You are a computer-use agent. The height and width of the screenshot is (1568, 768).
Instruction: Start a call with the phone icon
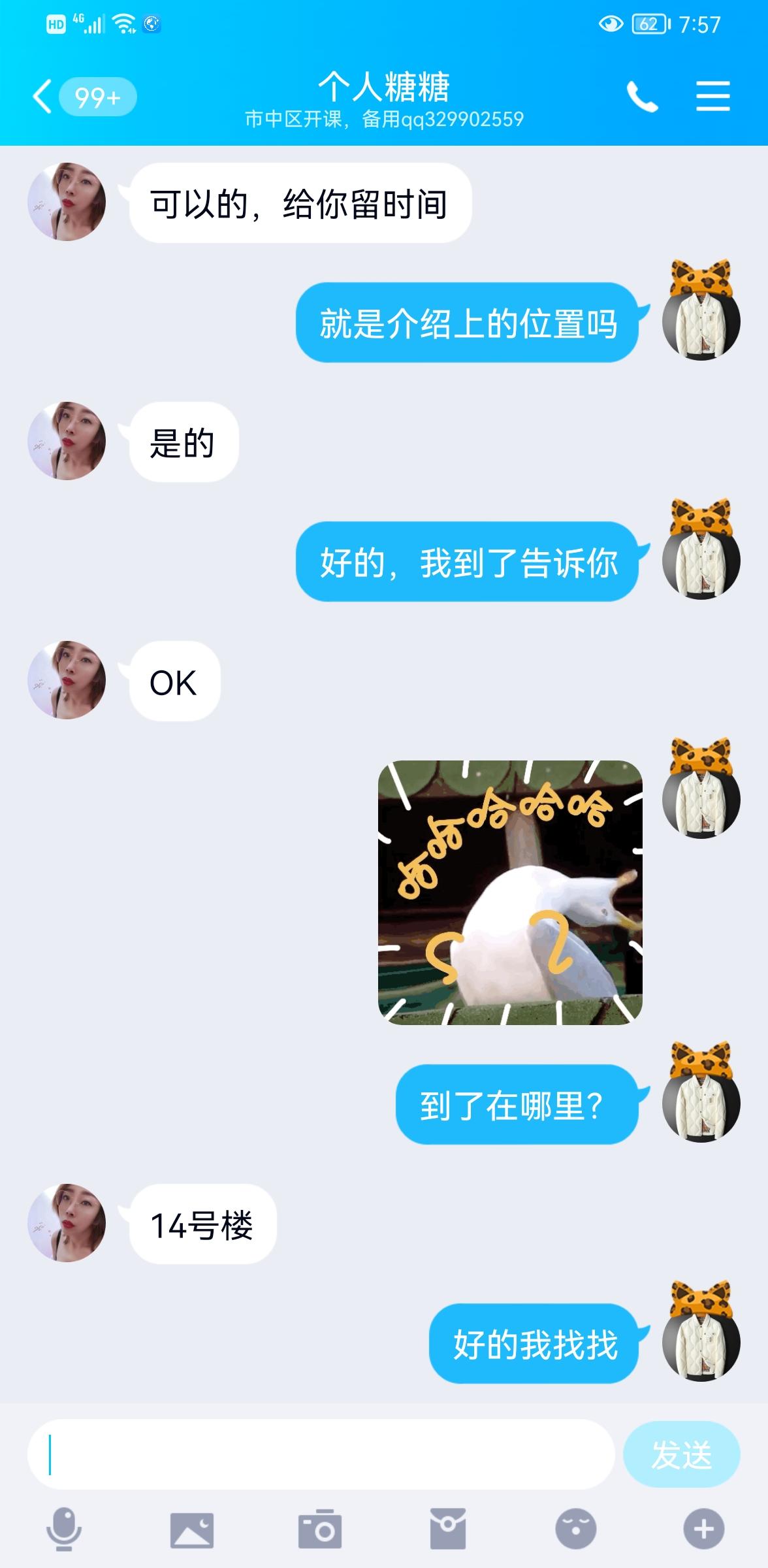[643, 96]
